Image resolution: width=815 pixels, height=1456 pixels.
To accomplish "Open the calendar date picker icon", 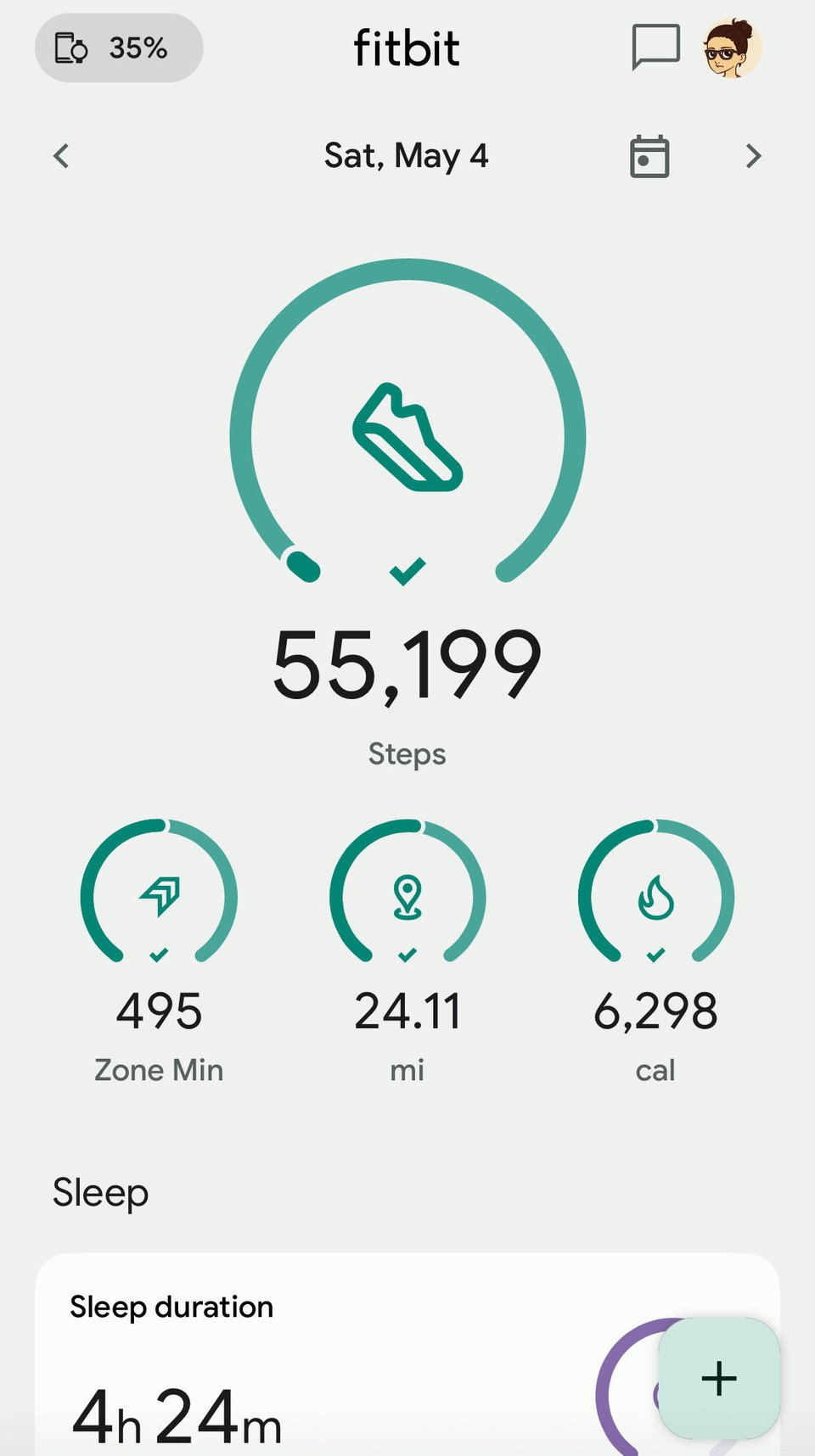I will 649,156.
